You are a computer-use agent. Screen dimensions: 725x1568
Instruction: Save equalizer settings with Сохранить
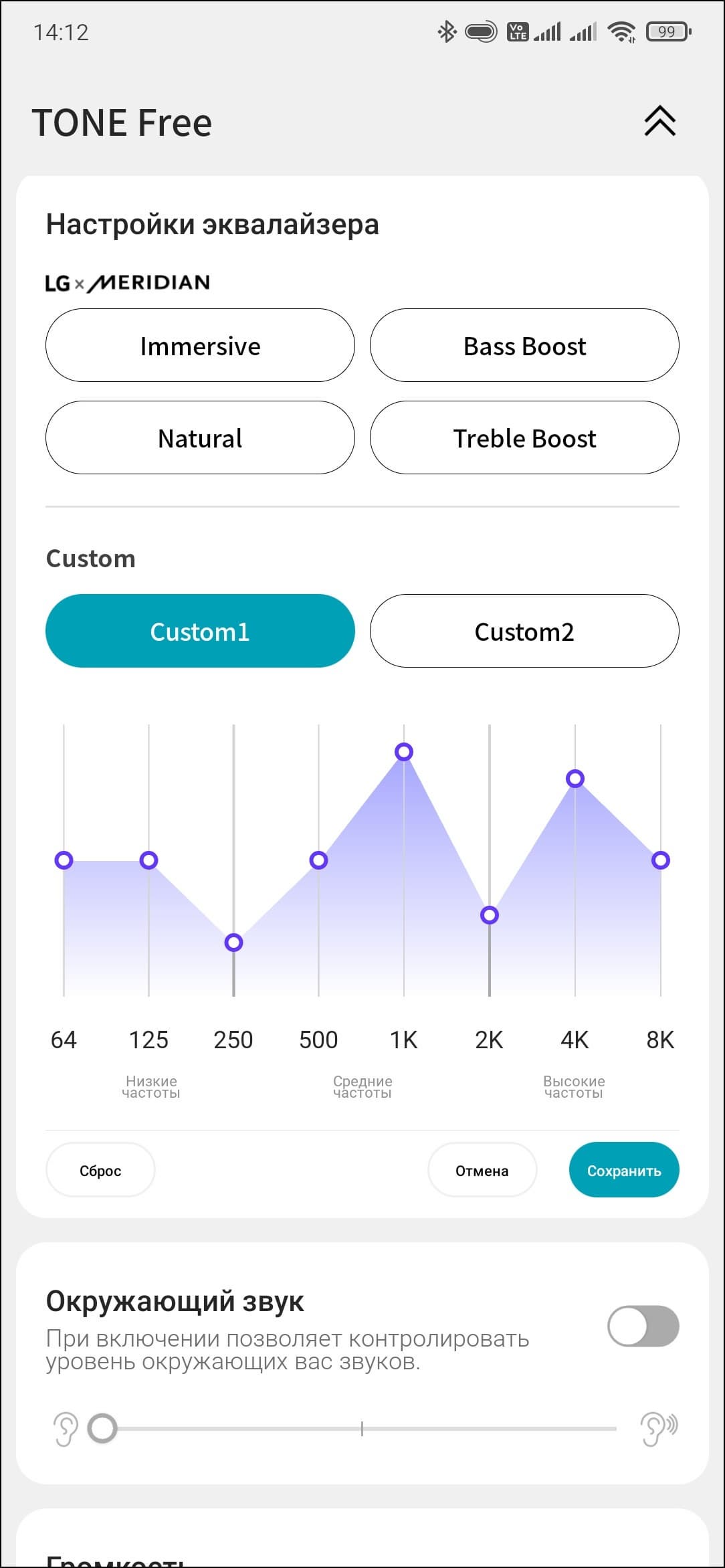coord(623,1171)
